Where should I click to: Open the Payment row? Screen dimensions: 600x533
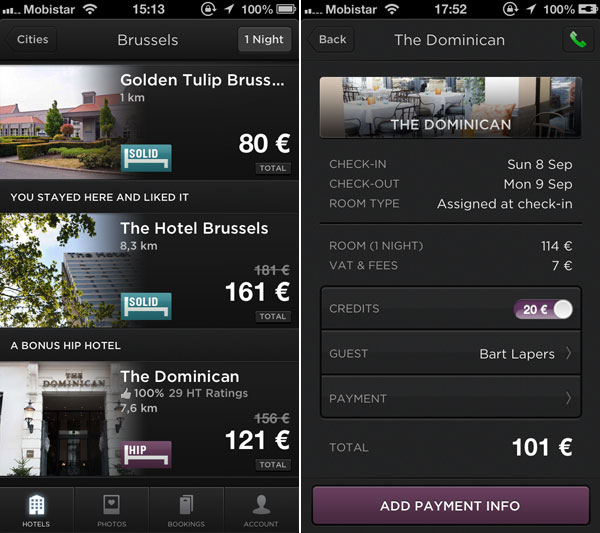pyautogui.click(x=450, y=398)
